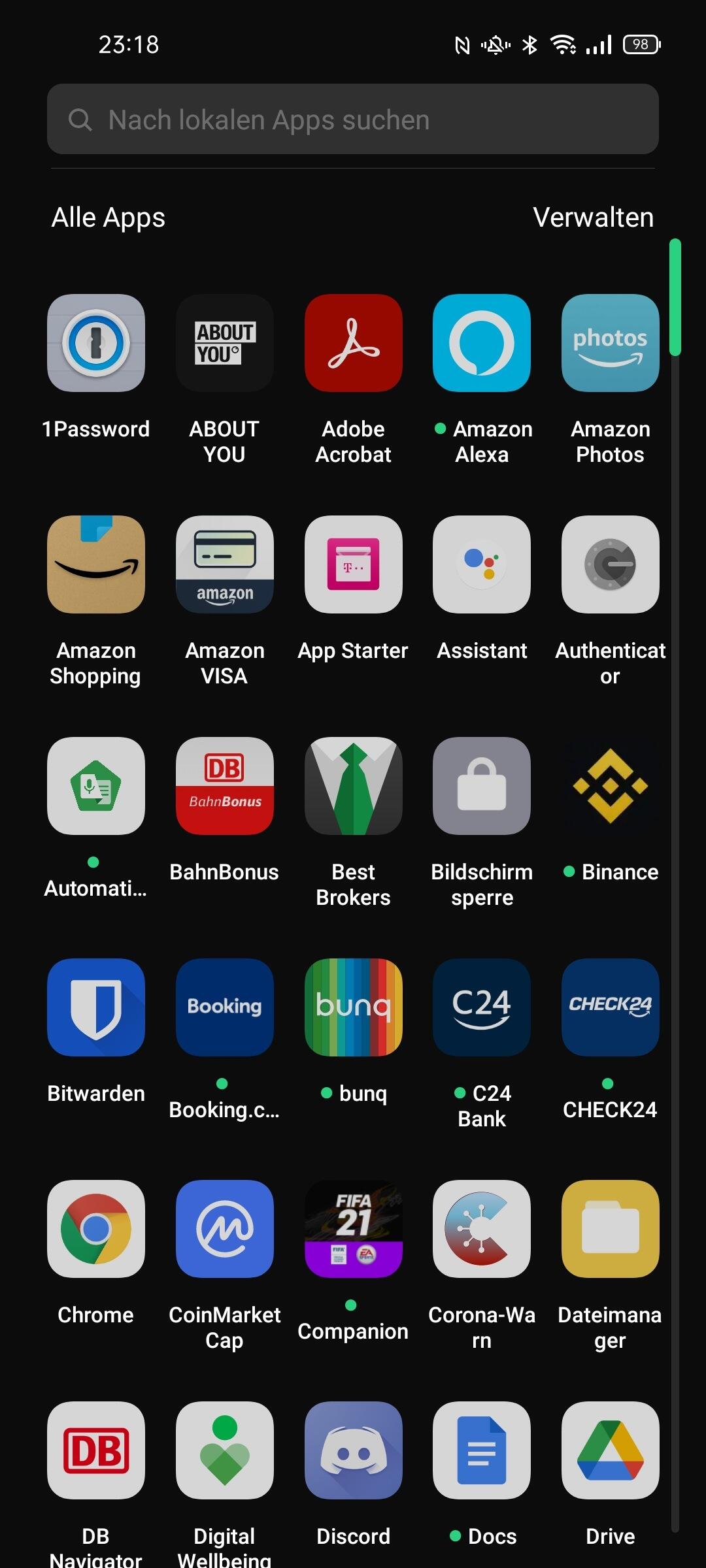Launch the 1Password app
706x1568 pixels.
point(96,344)
